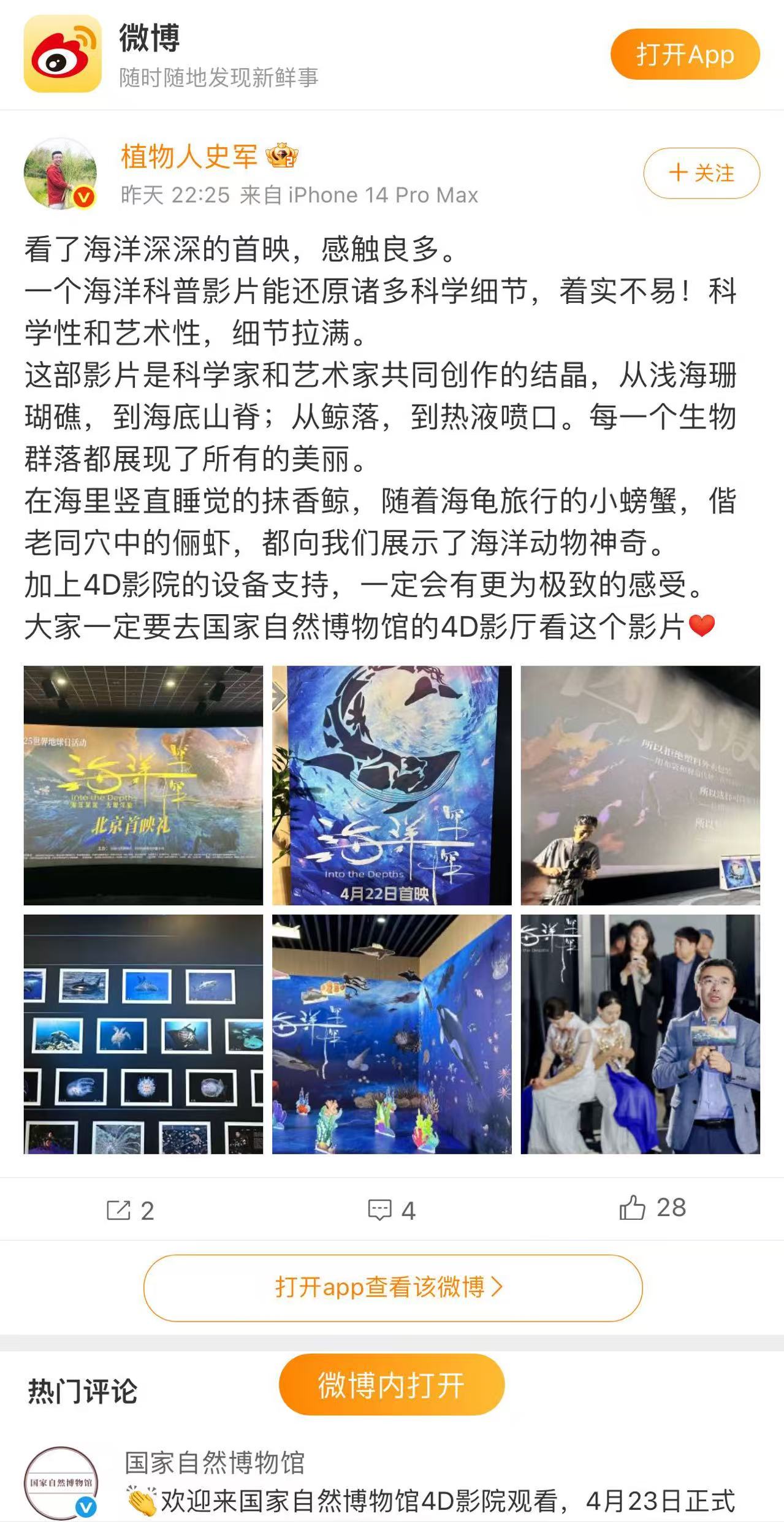
Task: Open the blue ocean mural room photo
Action: [392, 1034]
